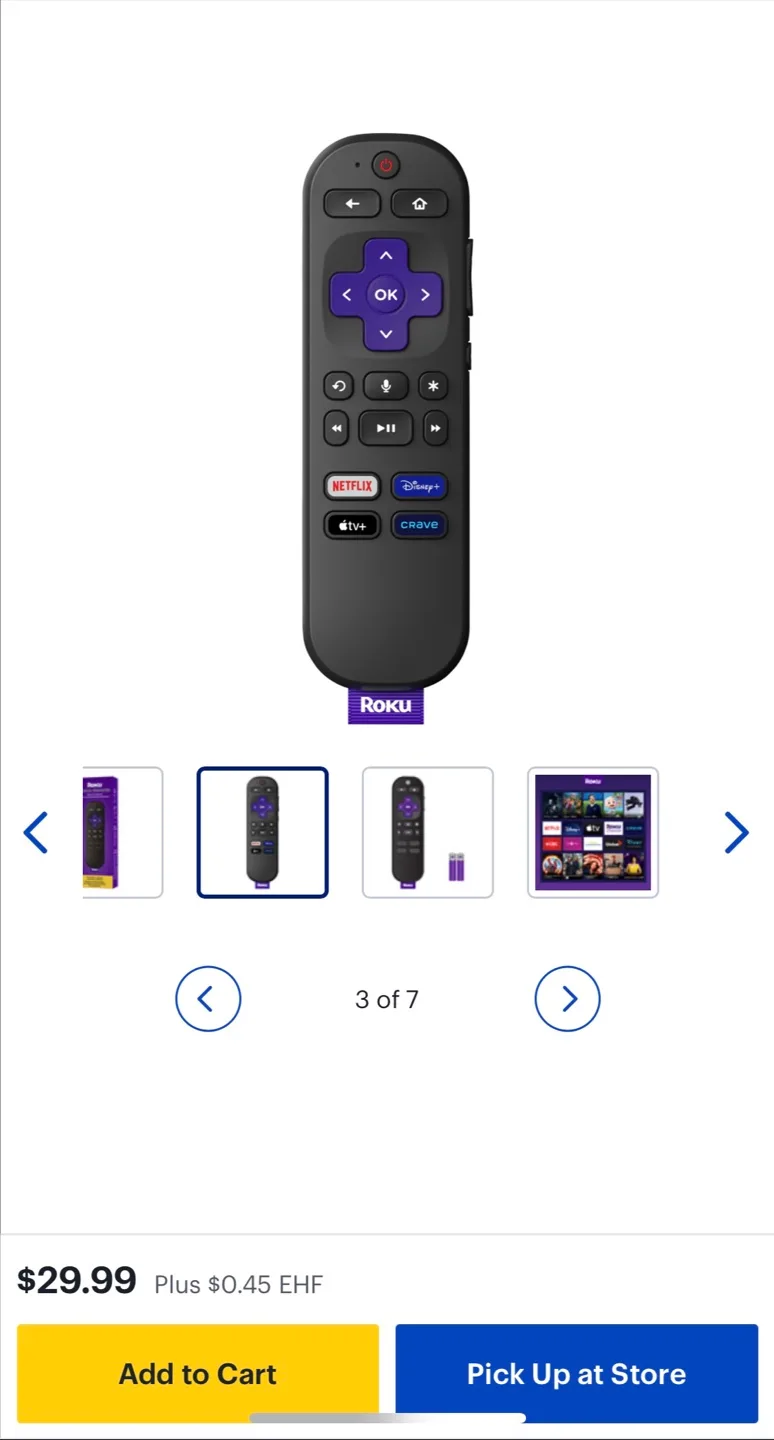Click the back arrow icon on the remote
The height and width of the screenshot is (1440, 774).
[352, 203]
